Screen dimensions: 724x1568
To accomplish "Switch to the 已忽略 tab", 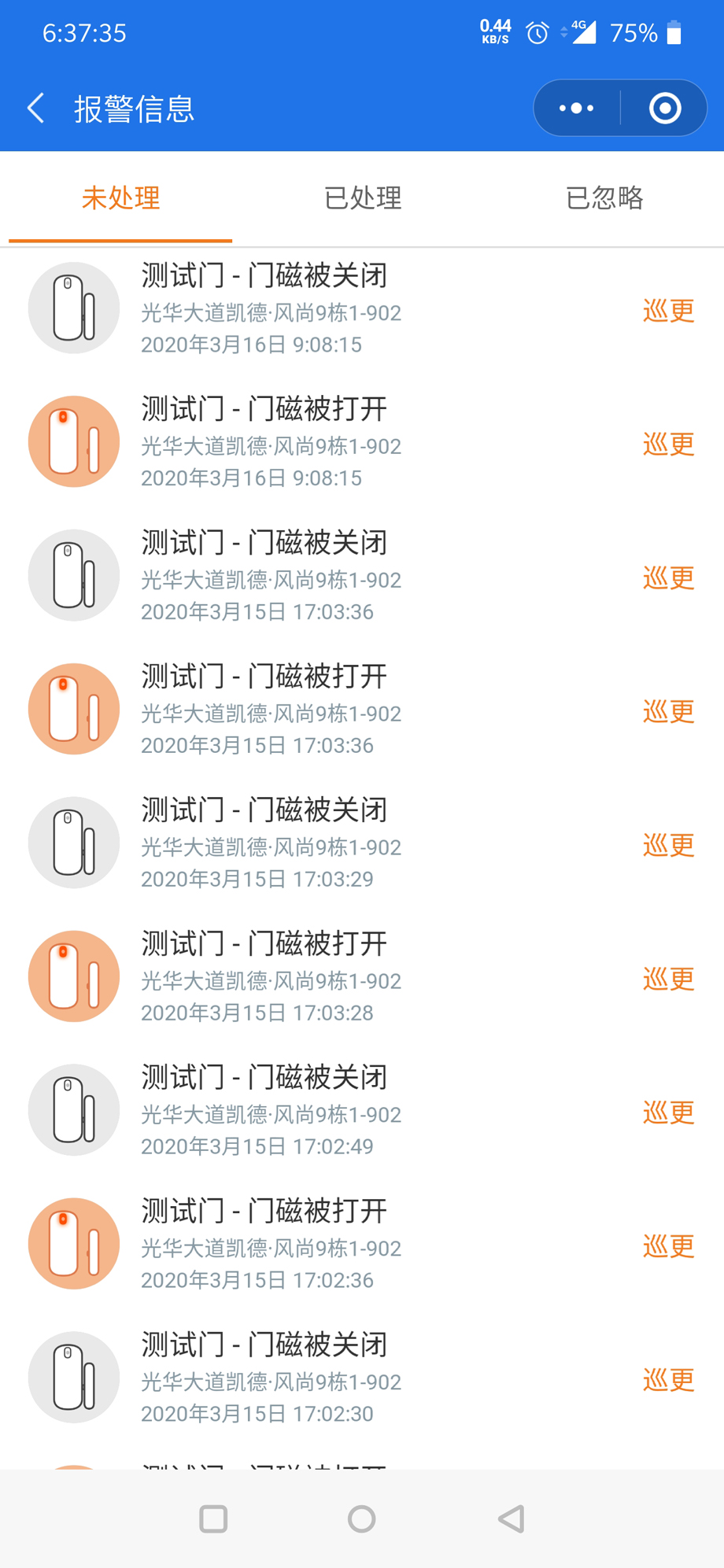I will pos(603,198).
